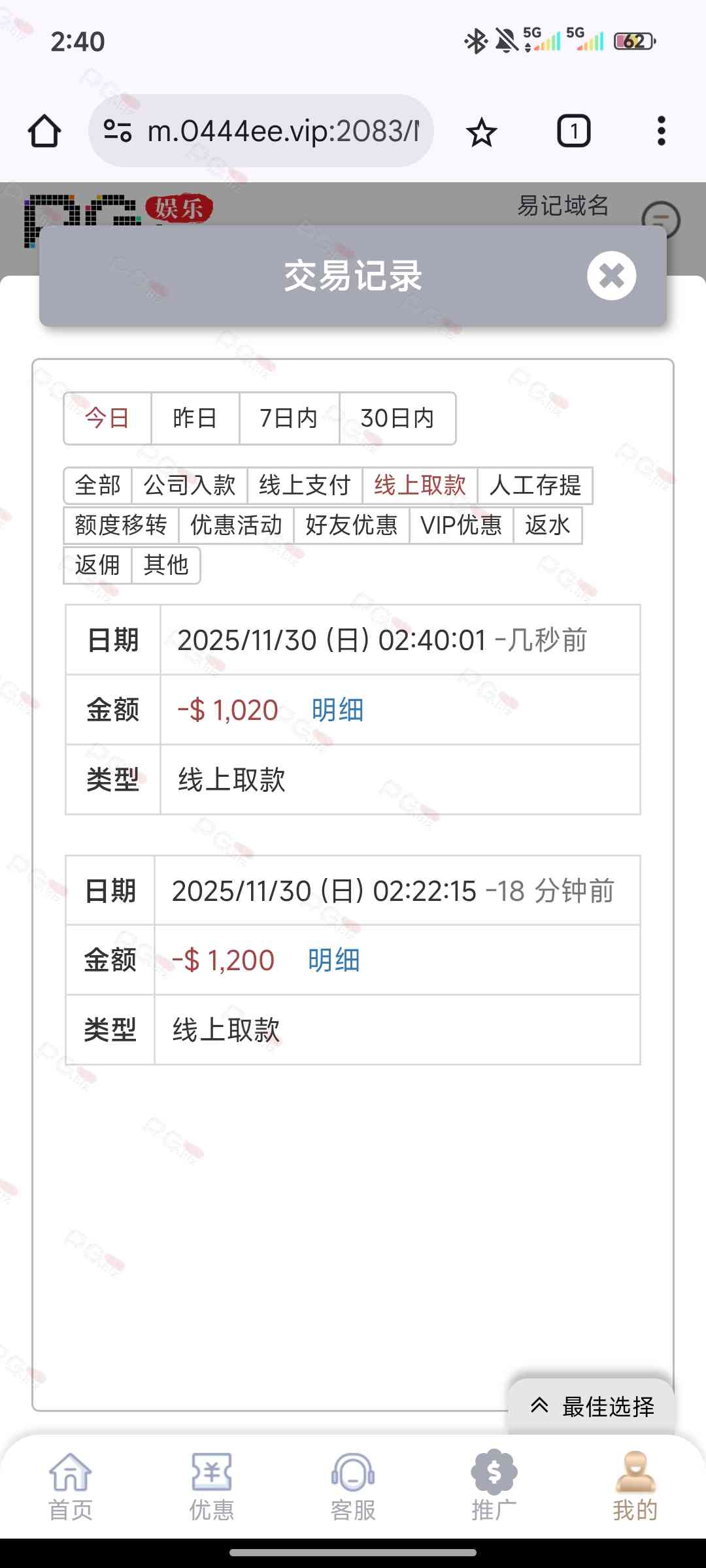
Task: Filter by 返水
Action: (x=547, y=525)
